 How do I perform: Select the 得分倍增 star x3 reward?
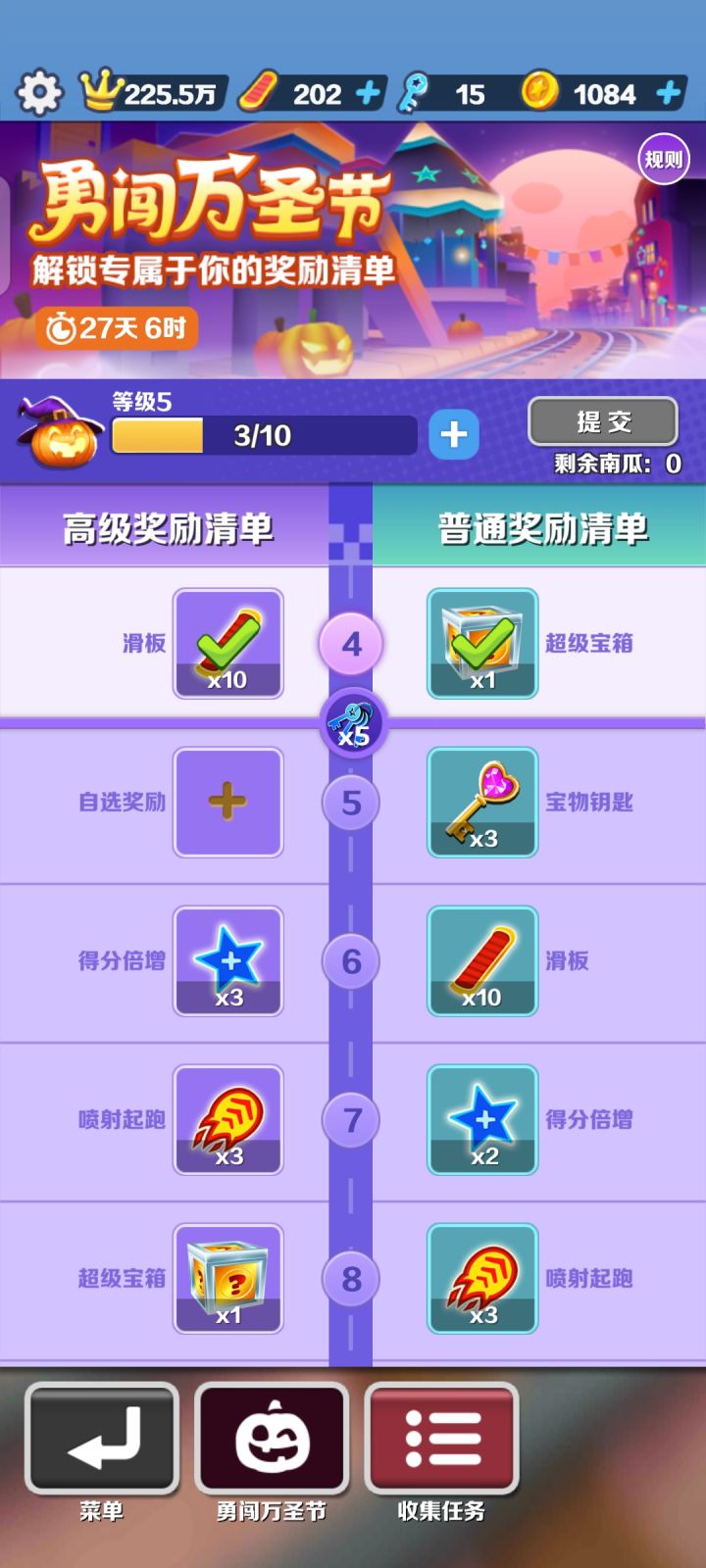tap(227, 960)
